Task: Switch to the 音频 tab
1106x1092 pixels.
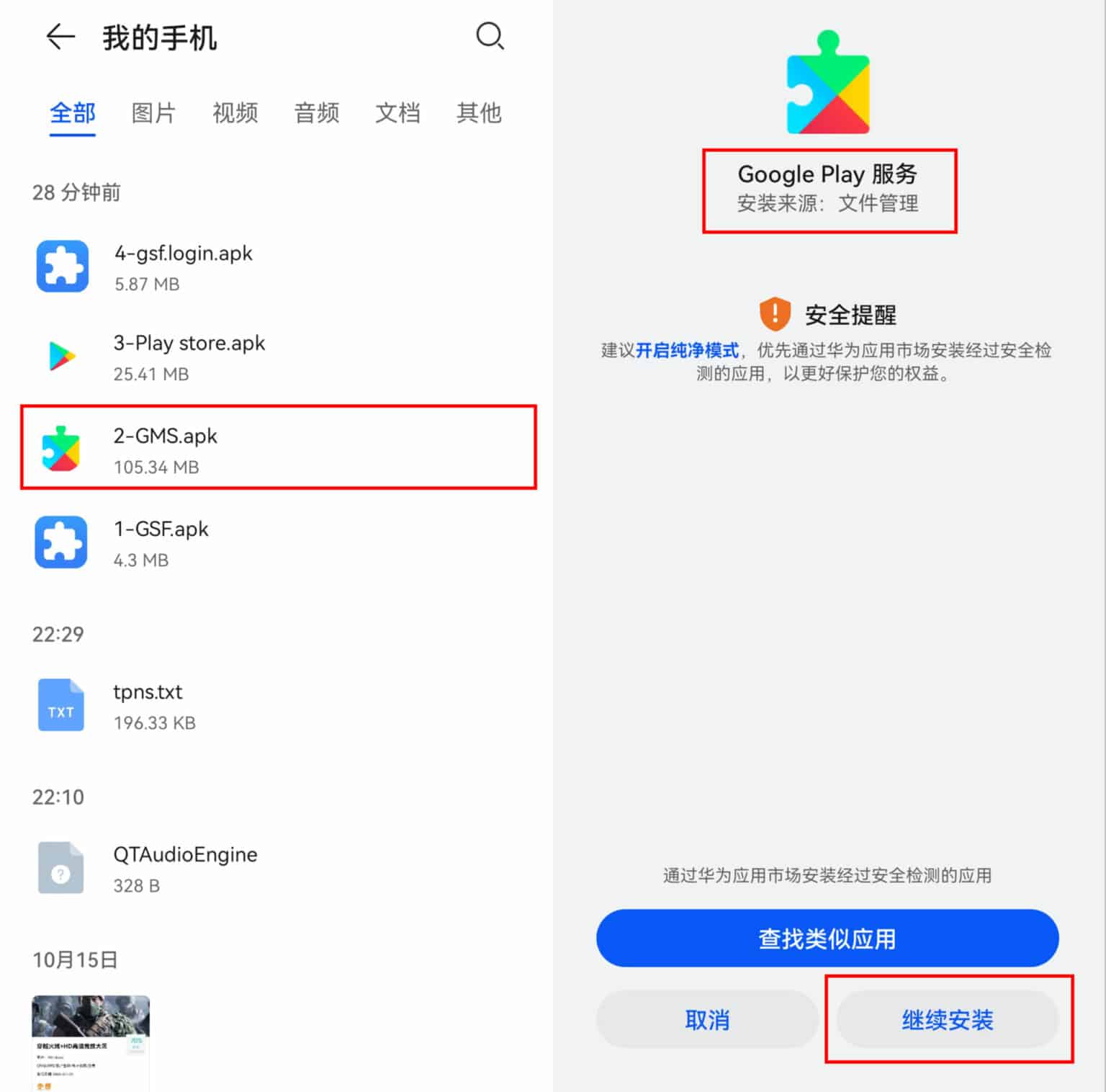Action: coord(316,113)
